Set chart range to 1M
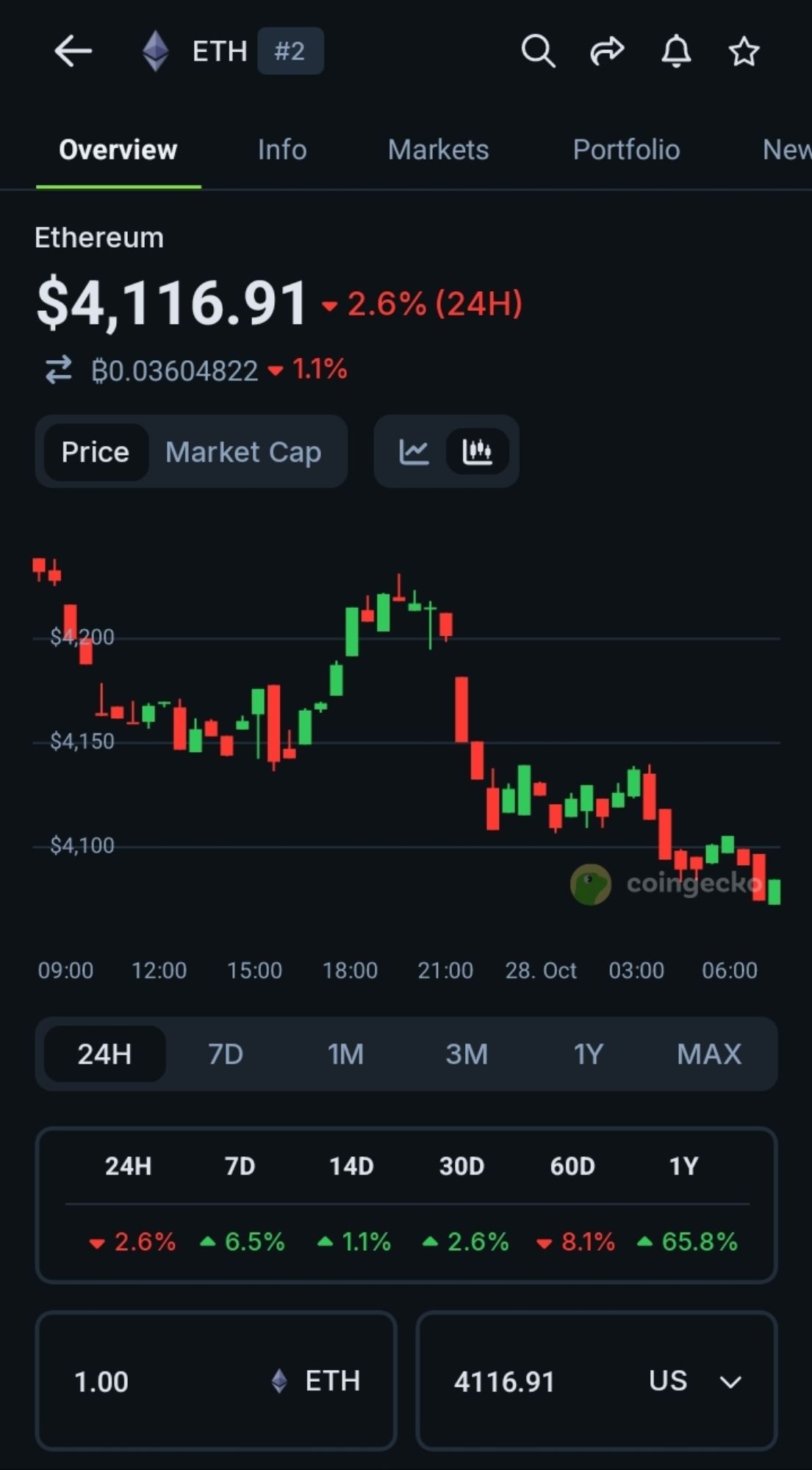 click(x=345, y=1054)
